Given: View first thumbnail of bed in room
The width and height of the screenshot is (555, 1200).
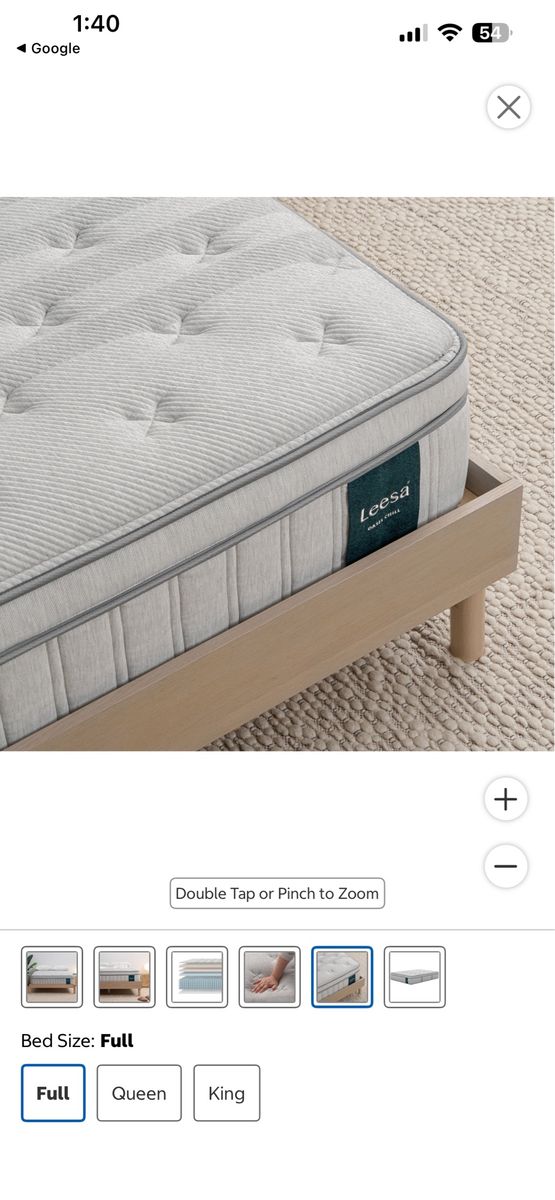Looking at the screenshot, I should 52,977.
